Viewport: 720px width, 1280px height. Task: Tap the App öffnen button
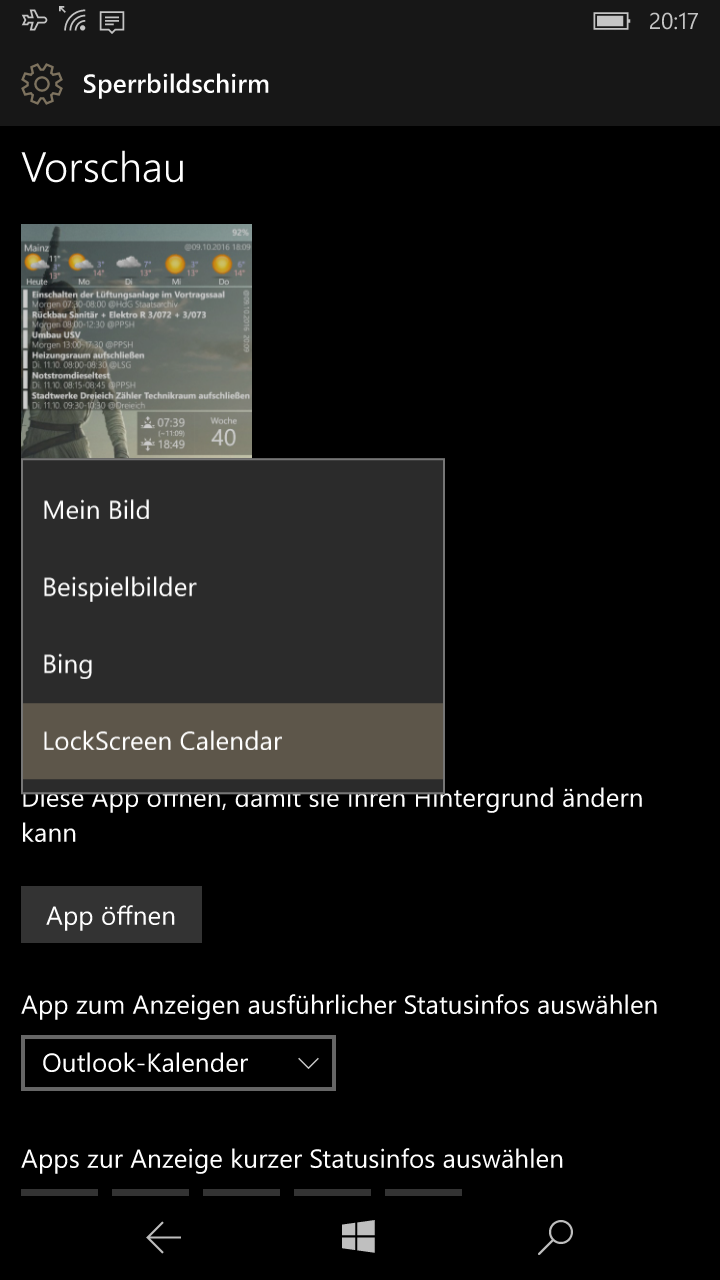[111, 915]
